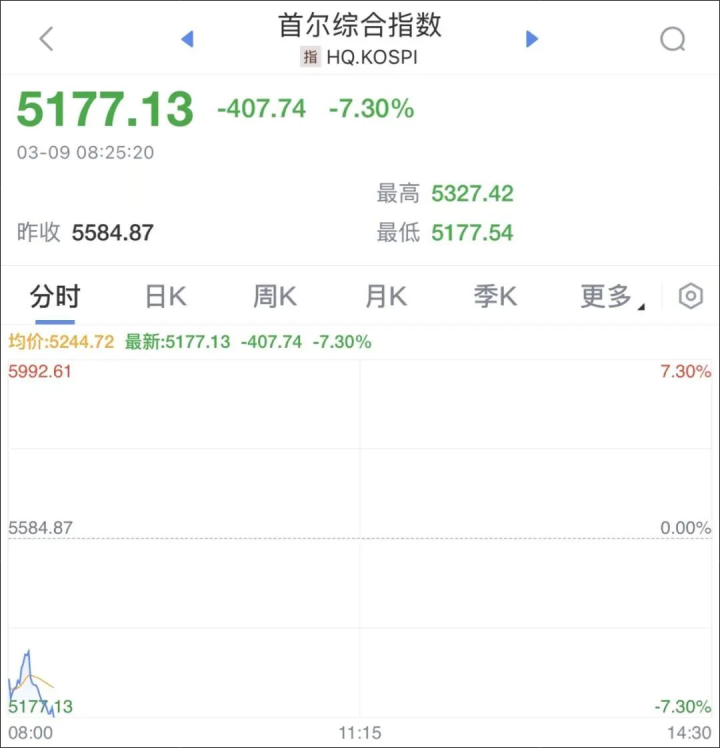This screenshot has height=748, width=720.
Task: Select the 分时 chart tab
Action: pos(55,296)
